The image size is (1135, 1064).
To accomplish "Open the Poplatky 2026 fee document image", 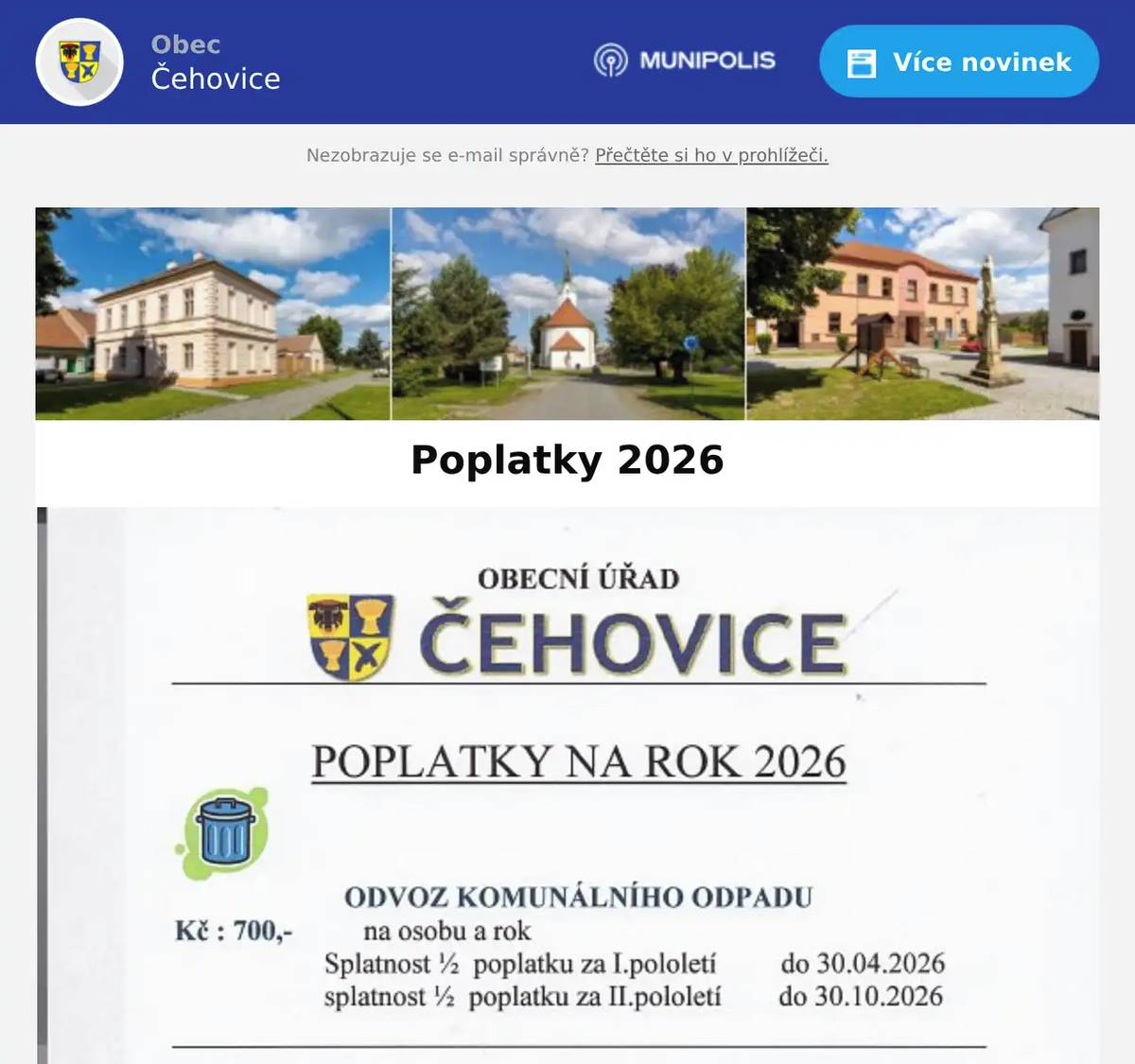I will pyautogui.click(x=567, y=785).
